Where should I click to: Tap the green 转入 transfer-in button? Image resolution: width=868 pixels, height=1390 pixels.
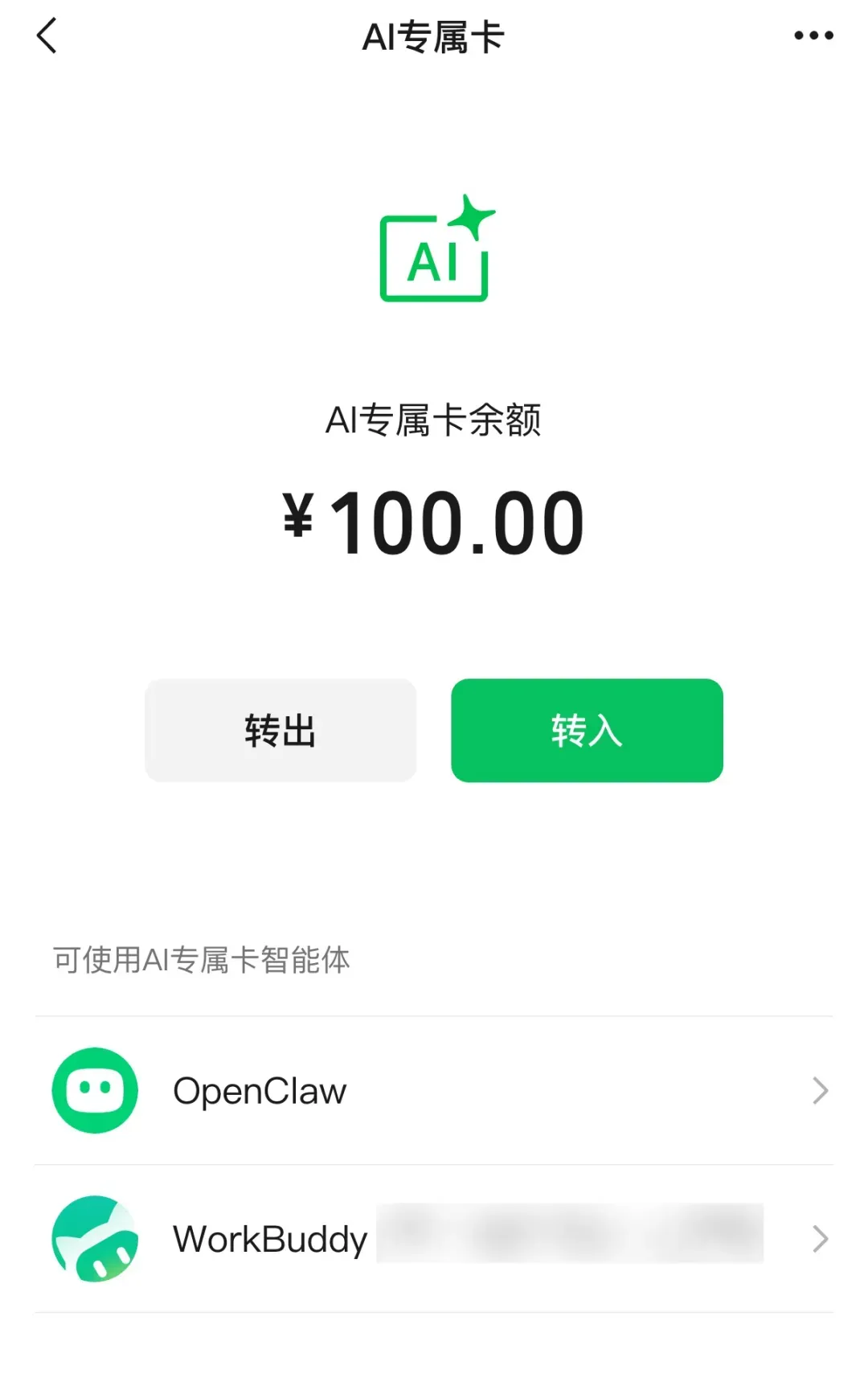pyautogui.click(x=587, y=730)
